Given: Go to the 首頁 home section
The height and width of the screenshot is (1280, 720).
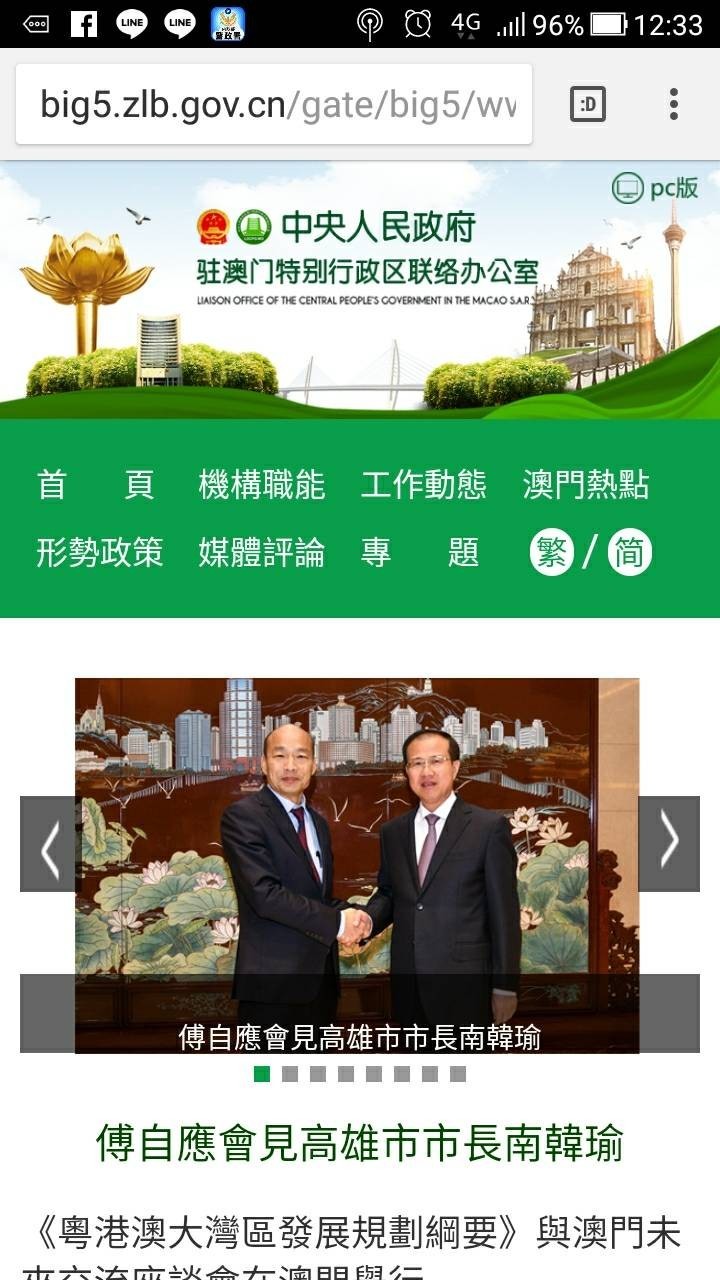Looking at the screenshot, I should [95, 485].
